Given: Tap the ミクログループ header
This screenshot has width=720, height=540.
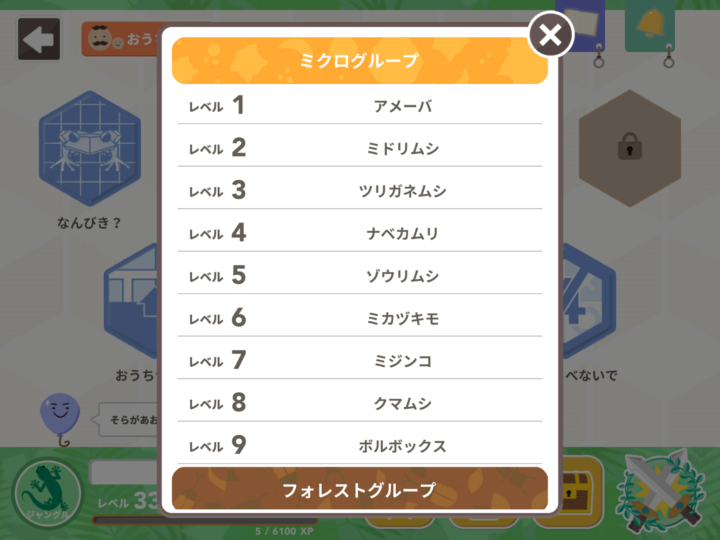Looking at the screenshot, I should [359, 61].
